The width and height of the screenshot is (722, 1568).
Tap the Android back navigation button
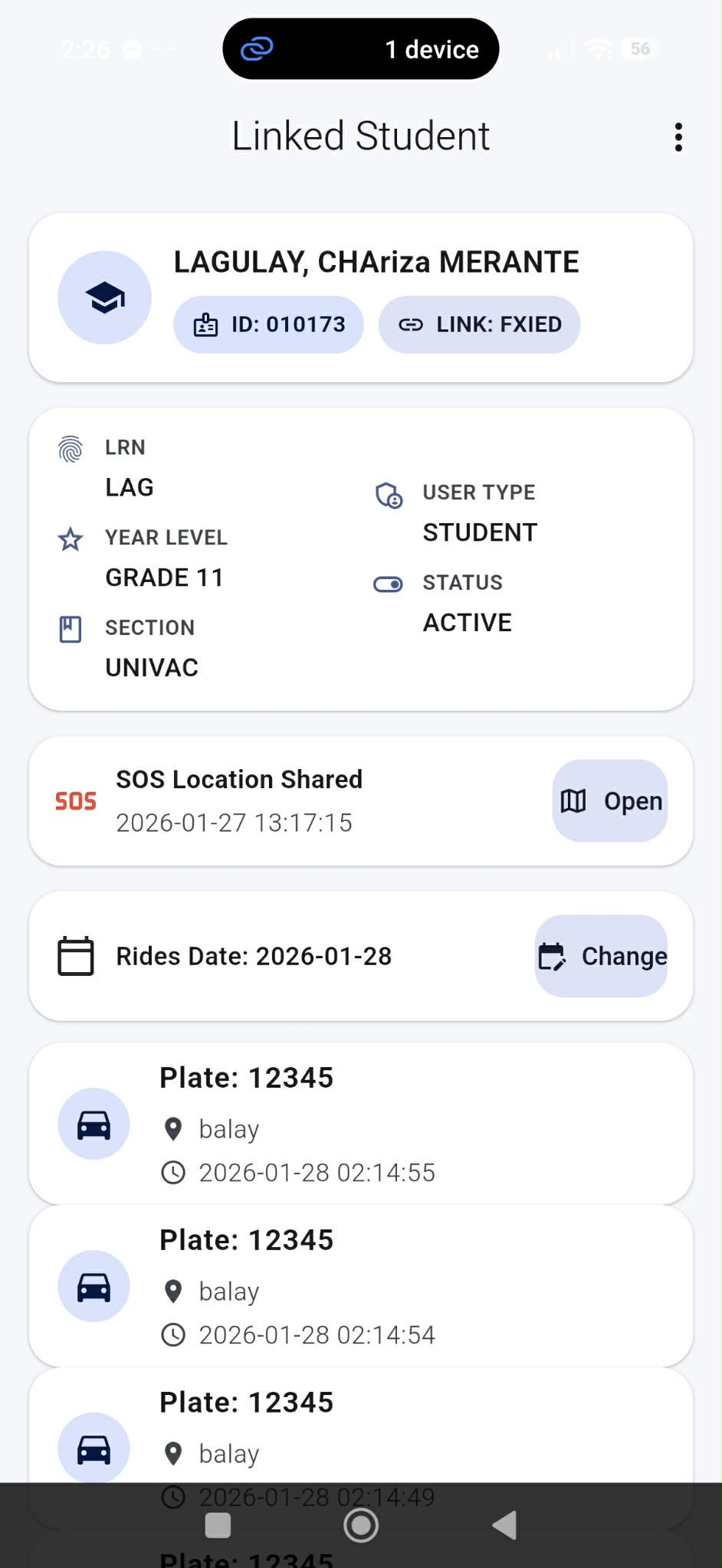(x=504, y=1524)
